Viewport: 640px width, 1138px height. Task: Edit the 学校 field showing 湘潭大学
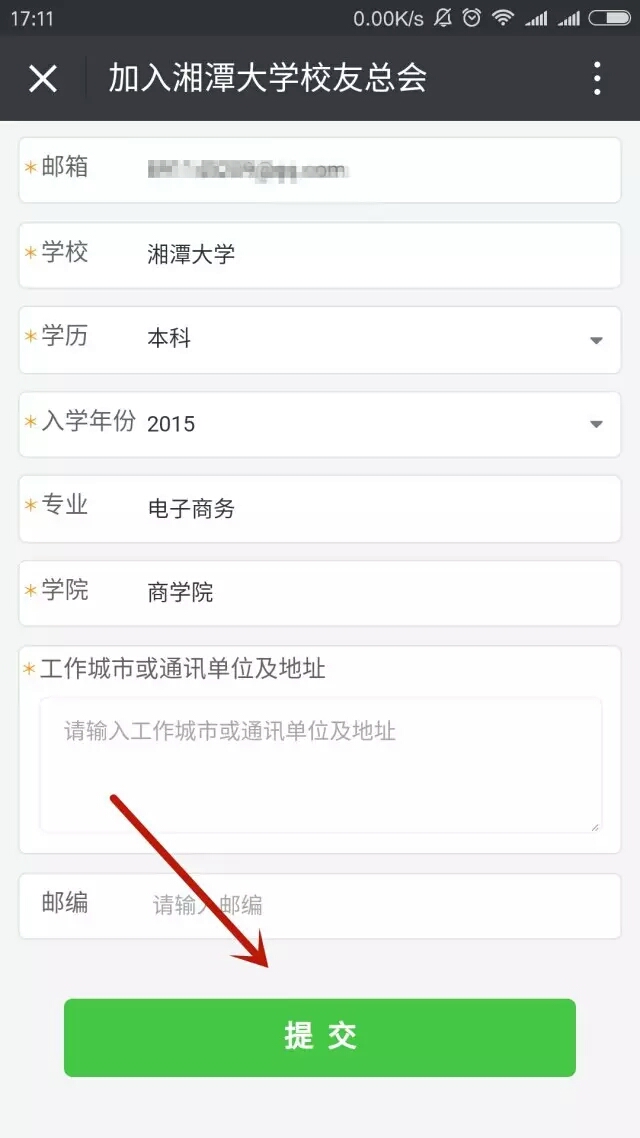380,254
